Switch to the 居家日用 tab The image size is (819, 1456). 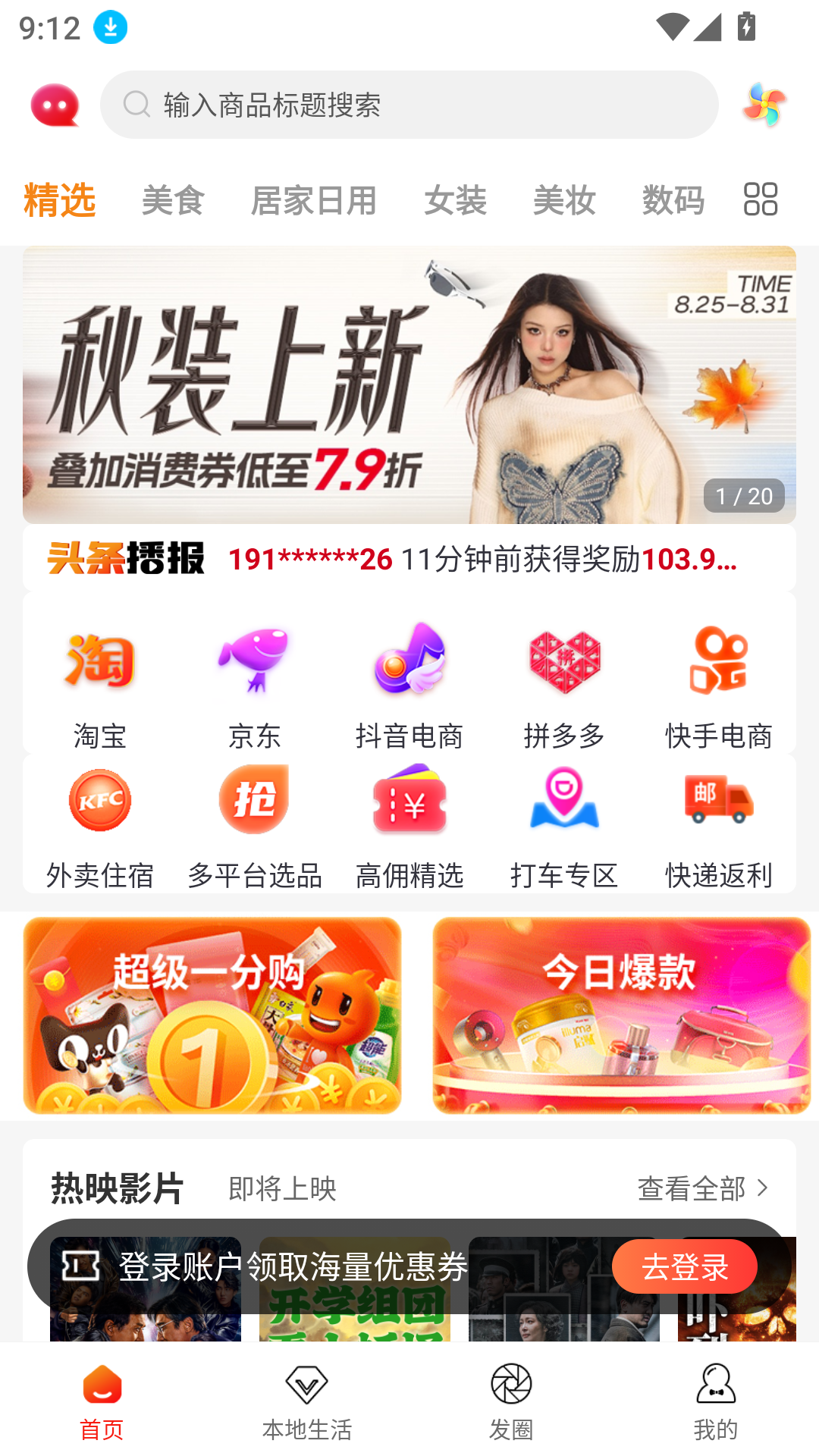pyautogui.click(x=314, y=200)
